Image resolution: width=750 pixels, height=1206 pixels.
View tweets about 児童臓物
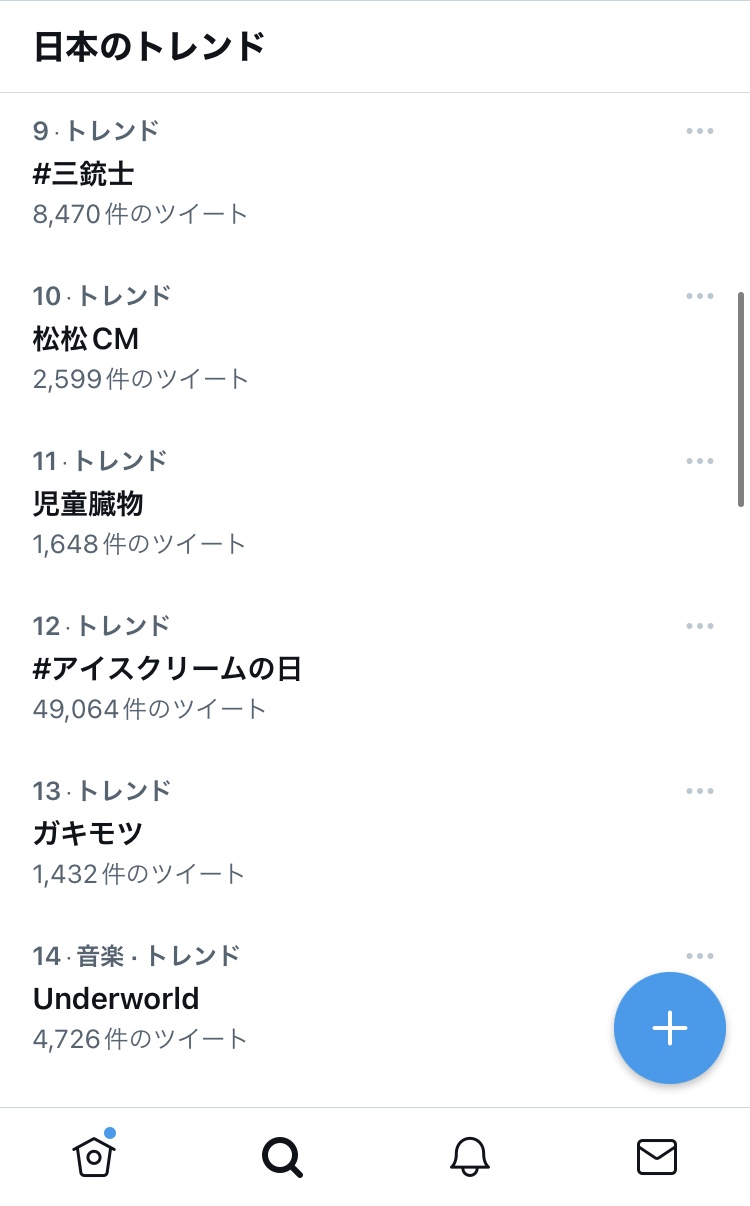coord(88,504)
